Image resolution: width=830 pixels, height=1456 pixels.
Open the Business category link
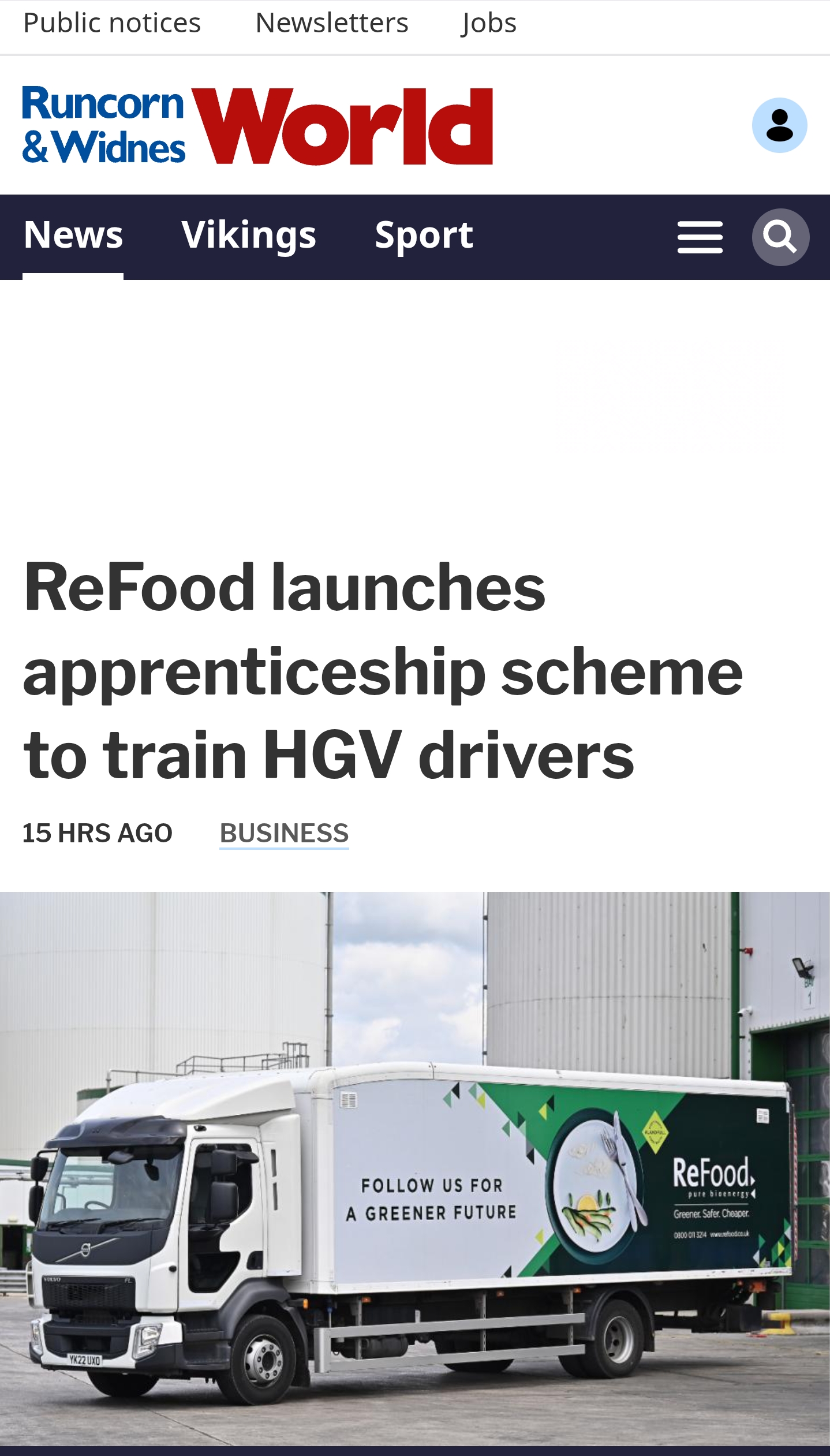click(284, 834)
